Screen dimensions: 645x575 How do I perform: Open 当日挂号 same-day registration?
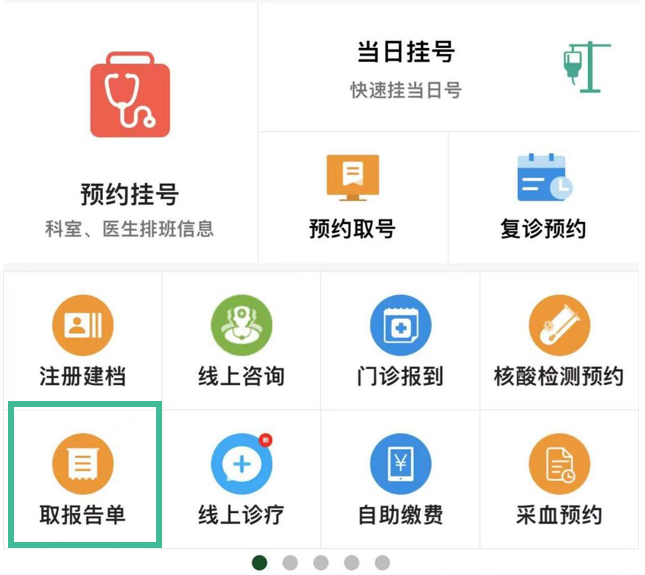point(448,66)
